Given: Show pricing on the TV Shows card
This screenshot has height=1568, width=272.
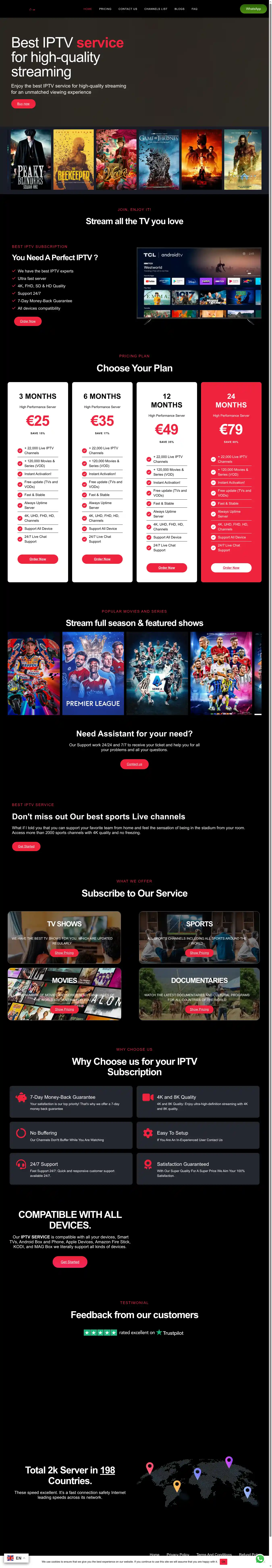Looking at the screenshot, I should (64, 953).
